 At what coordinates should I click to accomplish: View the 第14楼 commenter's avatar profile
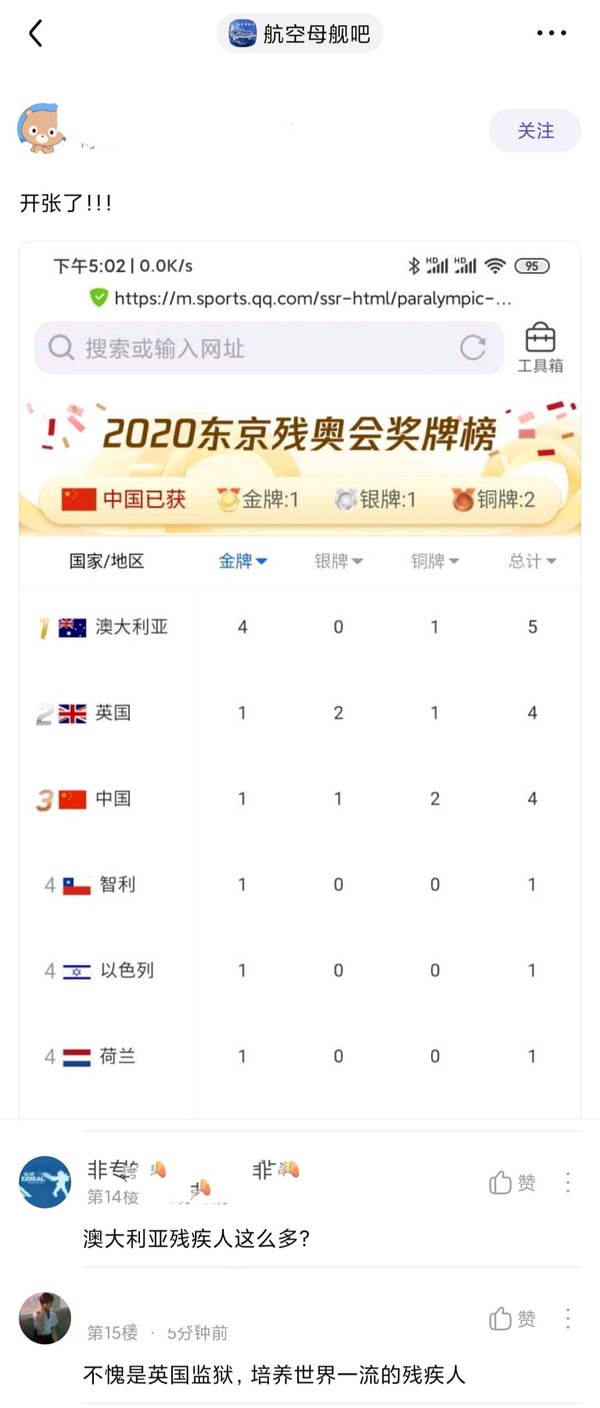coord(45,1182)
